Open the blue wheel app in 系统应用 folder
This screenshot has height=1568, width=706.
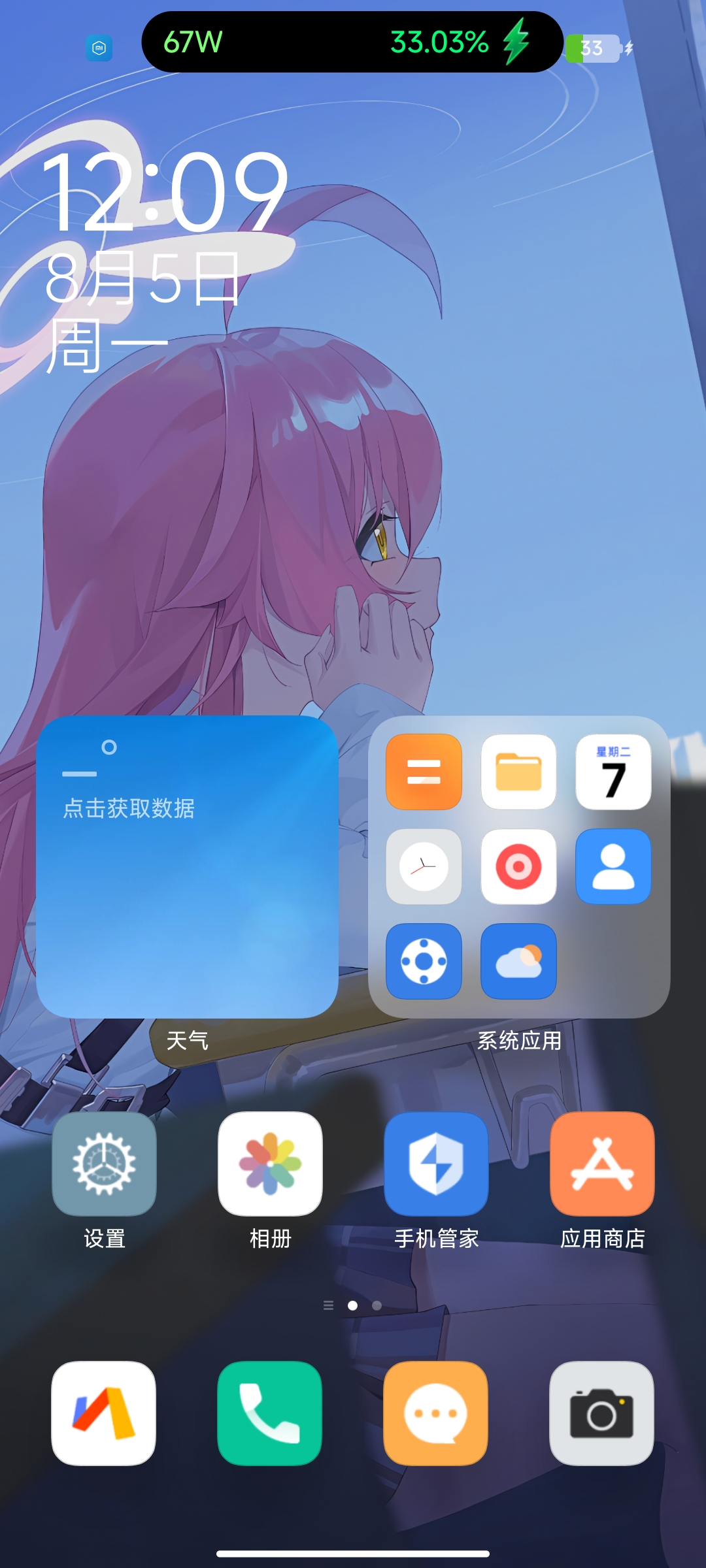click(424, 961)
